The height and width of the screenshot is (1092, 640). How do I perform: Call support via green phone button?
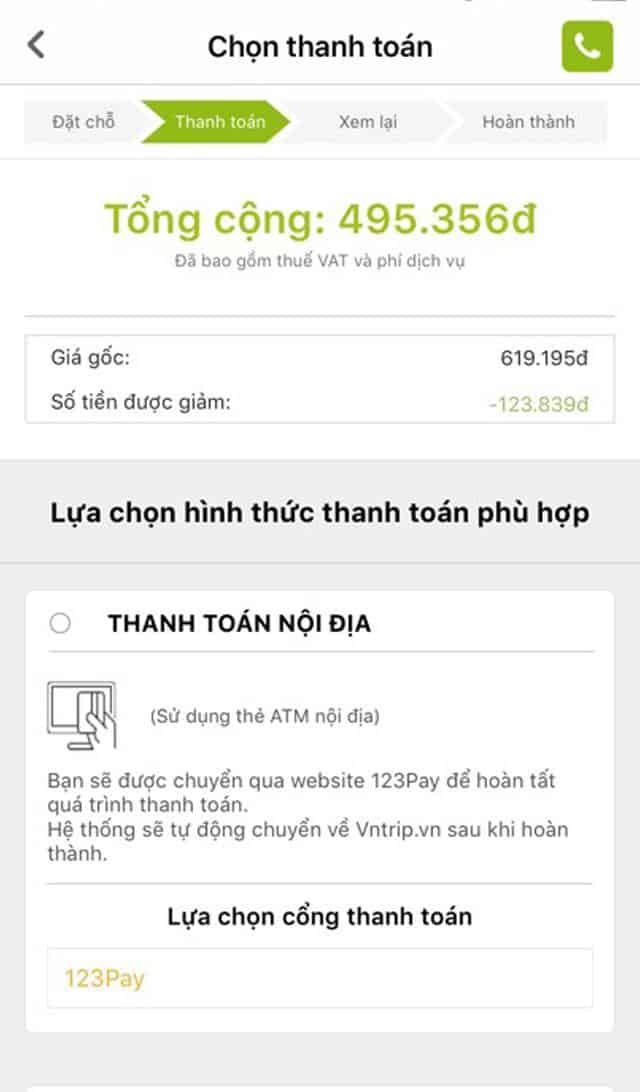(x=587, y=46)
